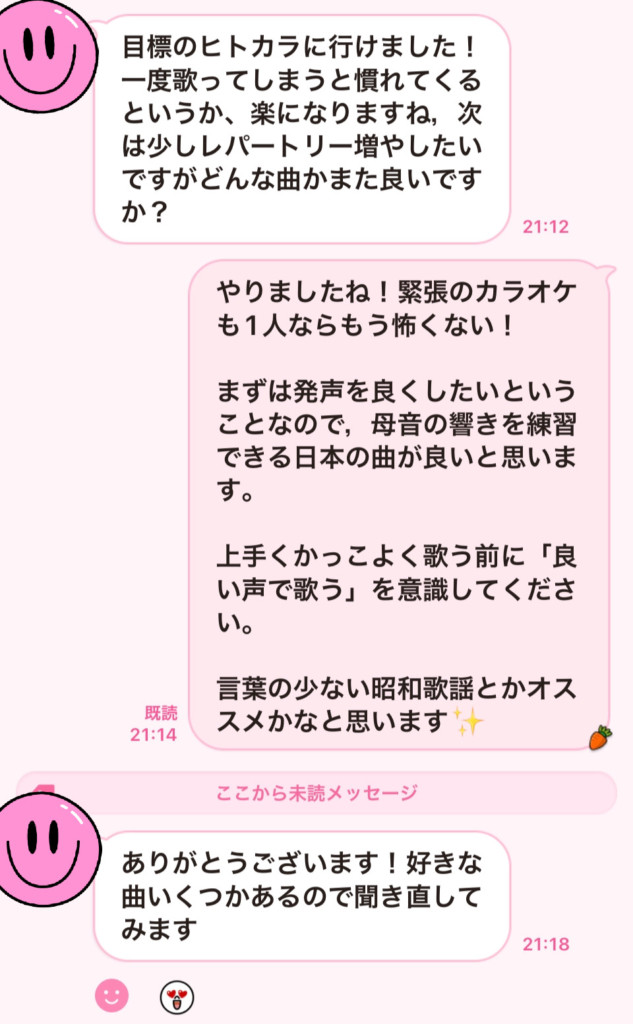Tap the heart-eyes reaction under the 21:18 message
The height and width of the screenshot is (1024, 633).
point(177,997)
